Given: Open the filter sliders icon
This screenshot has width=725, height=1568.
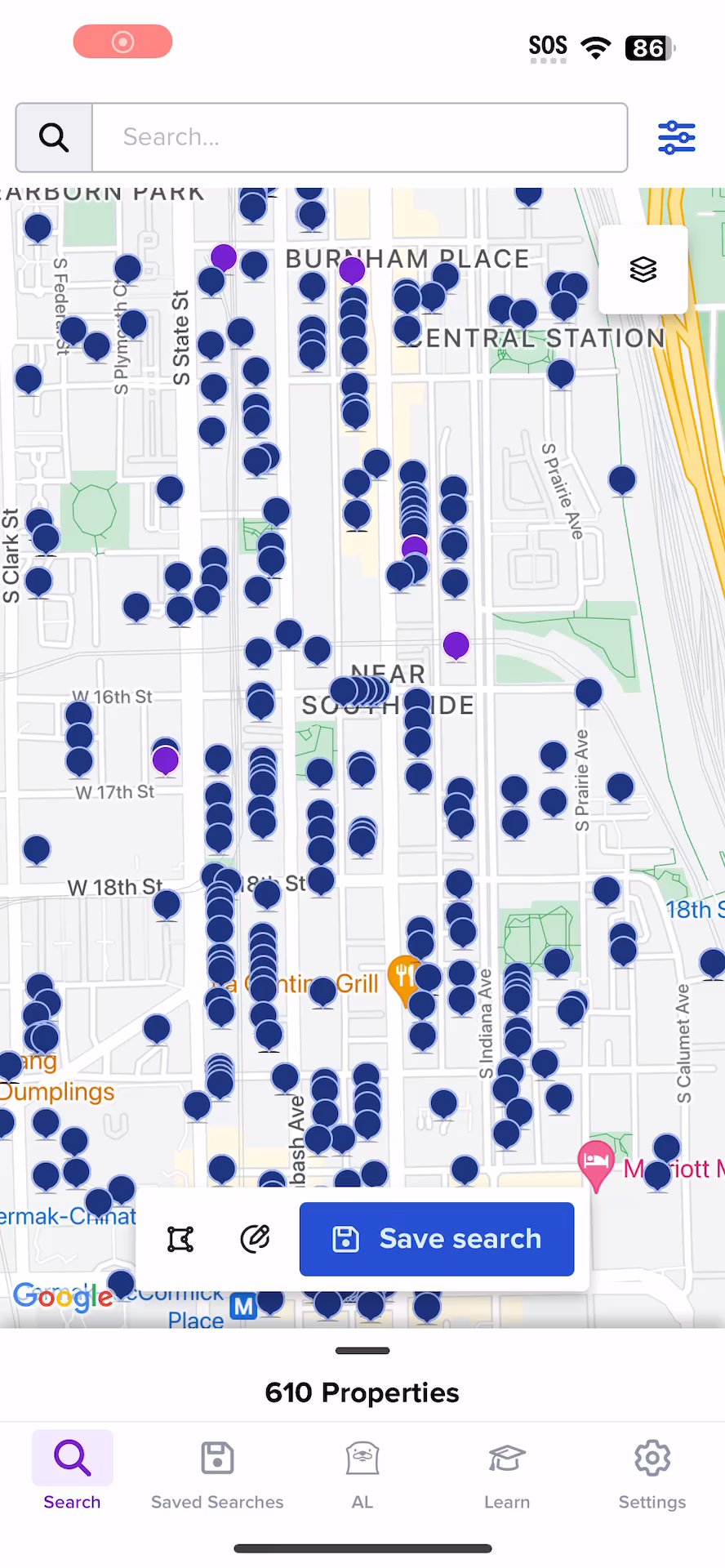Looking at the screenshot, I should point(676,137).
